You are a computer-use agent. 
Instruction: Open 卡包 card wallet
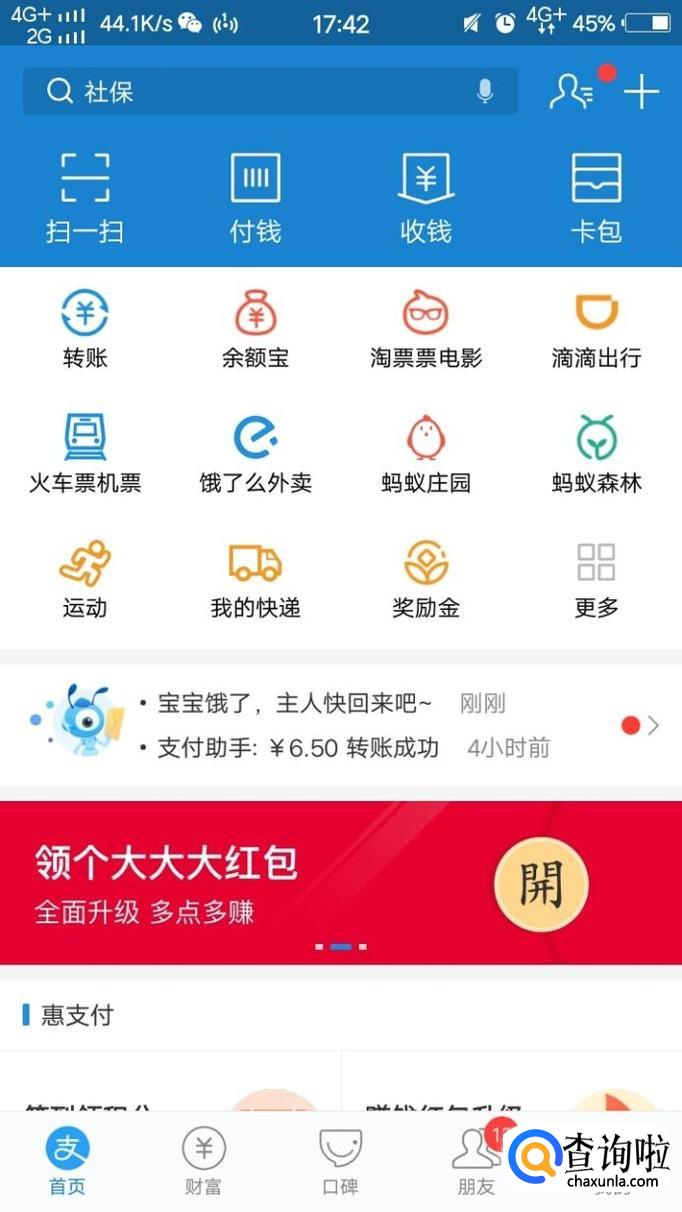click(x=596, y=198)
